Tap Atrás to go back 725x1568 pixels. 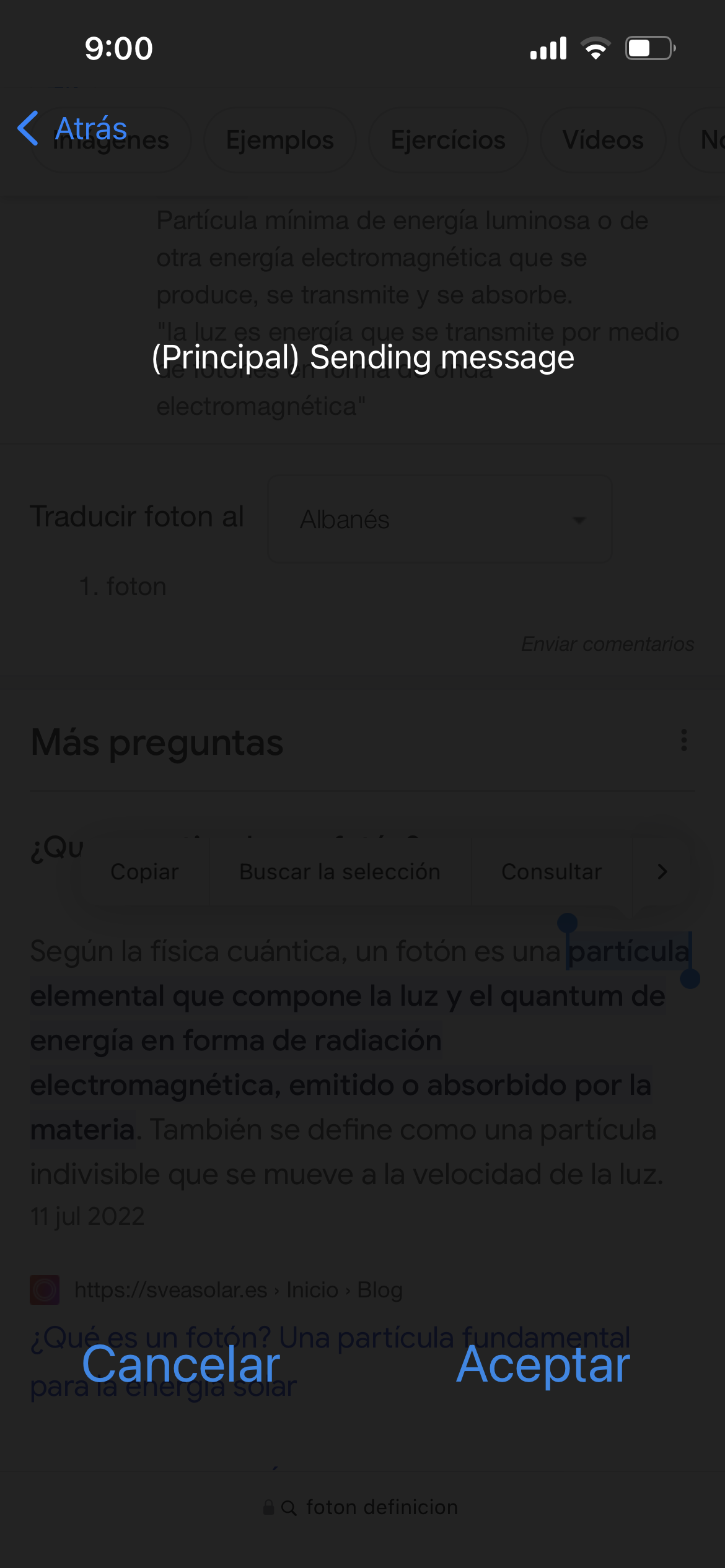pyautogui.click(x=73, y=129)
